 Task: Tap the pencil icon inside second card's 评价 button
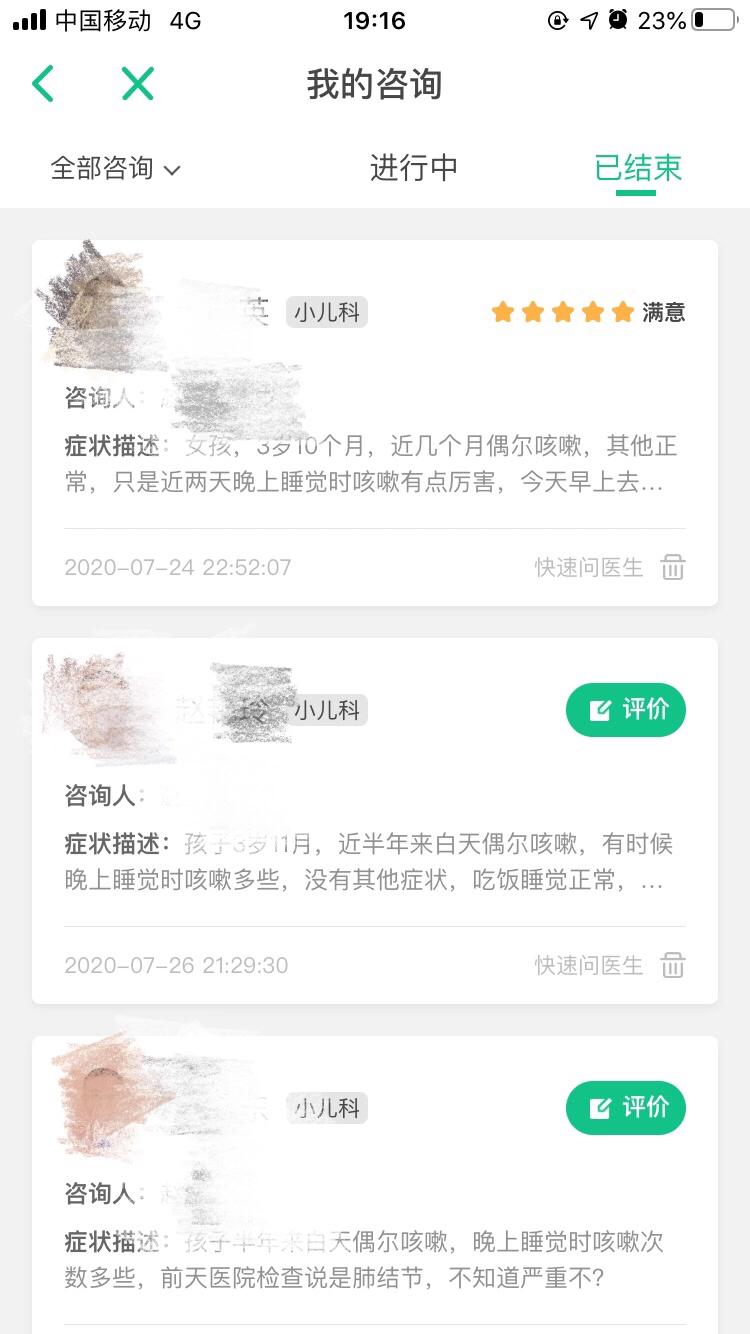tap(600, 710)
